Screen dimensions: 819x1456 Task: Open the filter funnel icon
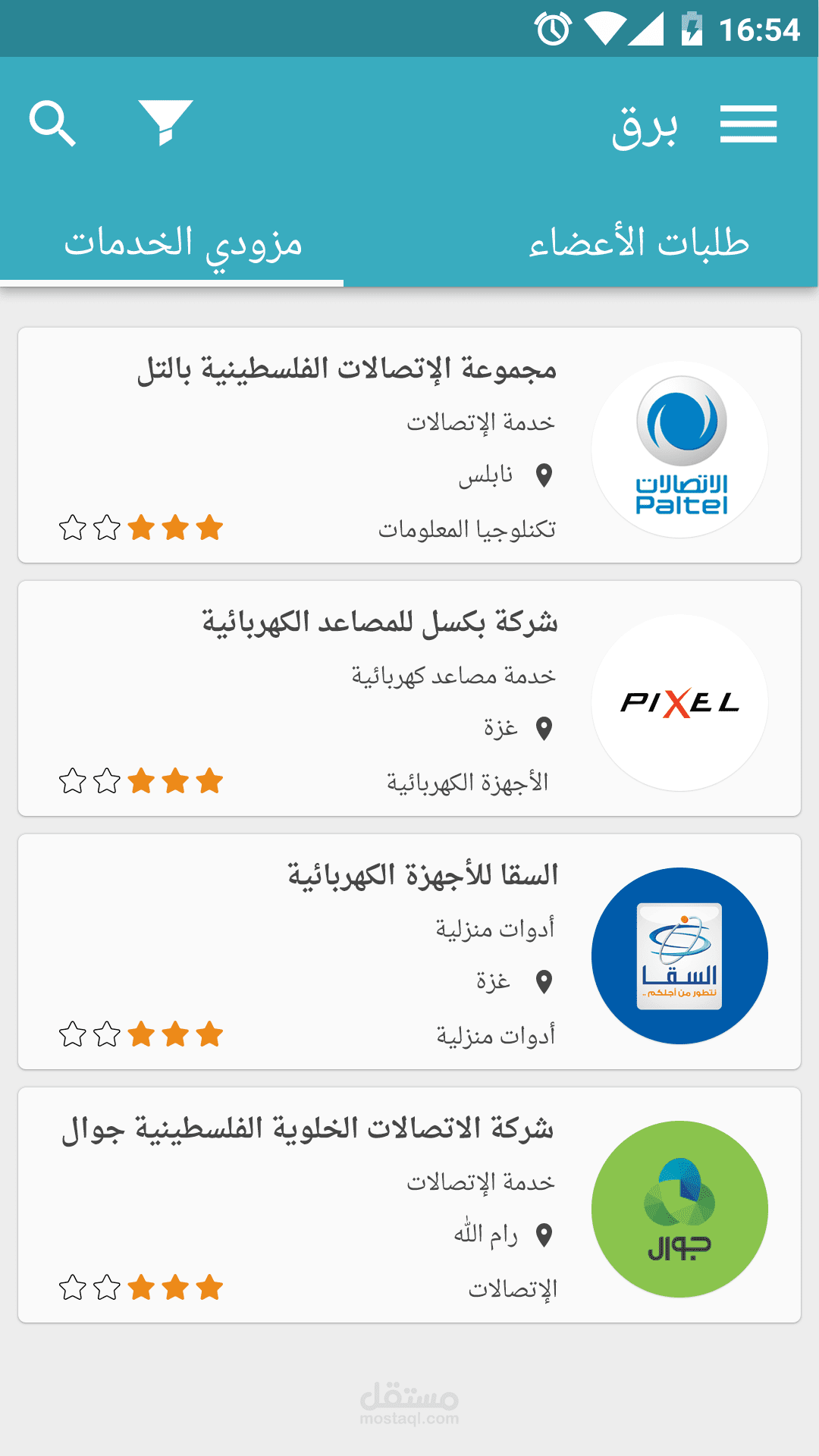tap(165, 122)
